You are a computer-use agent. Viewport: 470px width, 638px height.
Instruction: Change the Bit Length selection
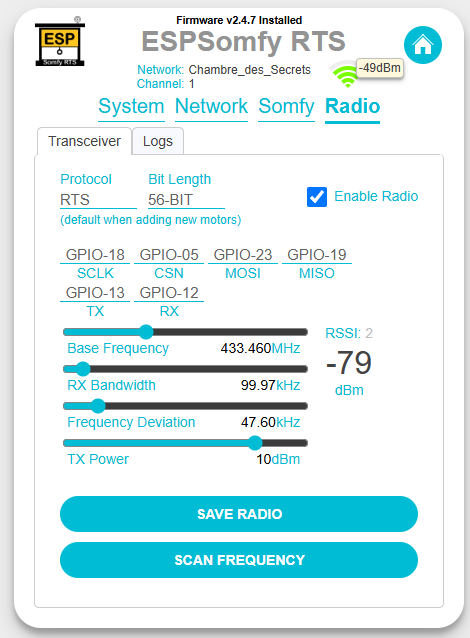[186, 200]
